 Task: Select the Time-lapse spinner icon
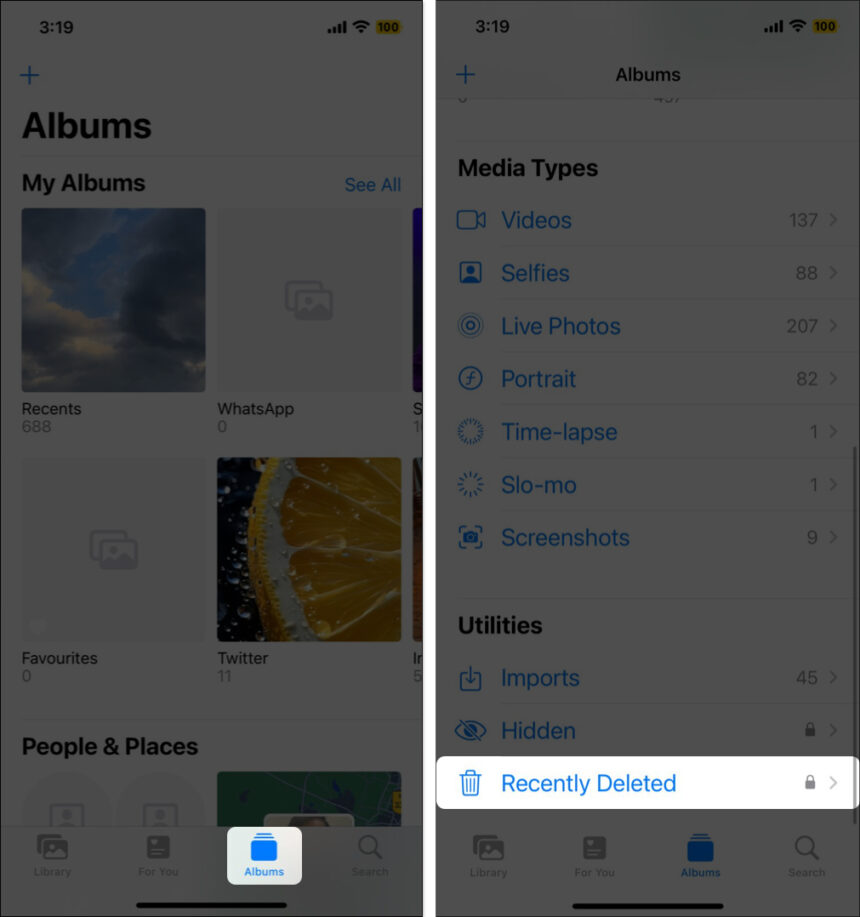(x=470, y=432)
